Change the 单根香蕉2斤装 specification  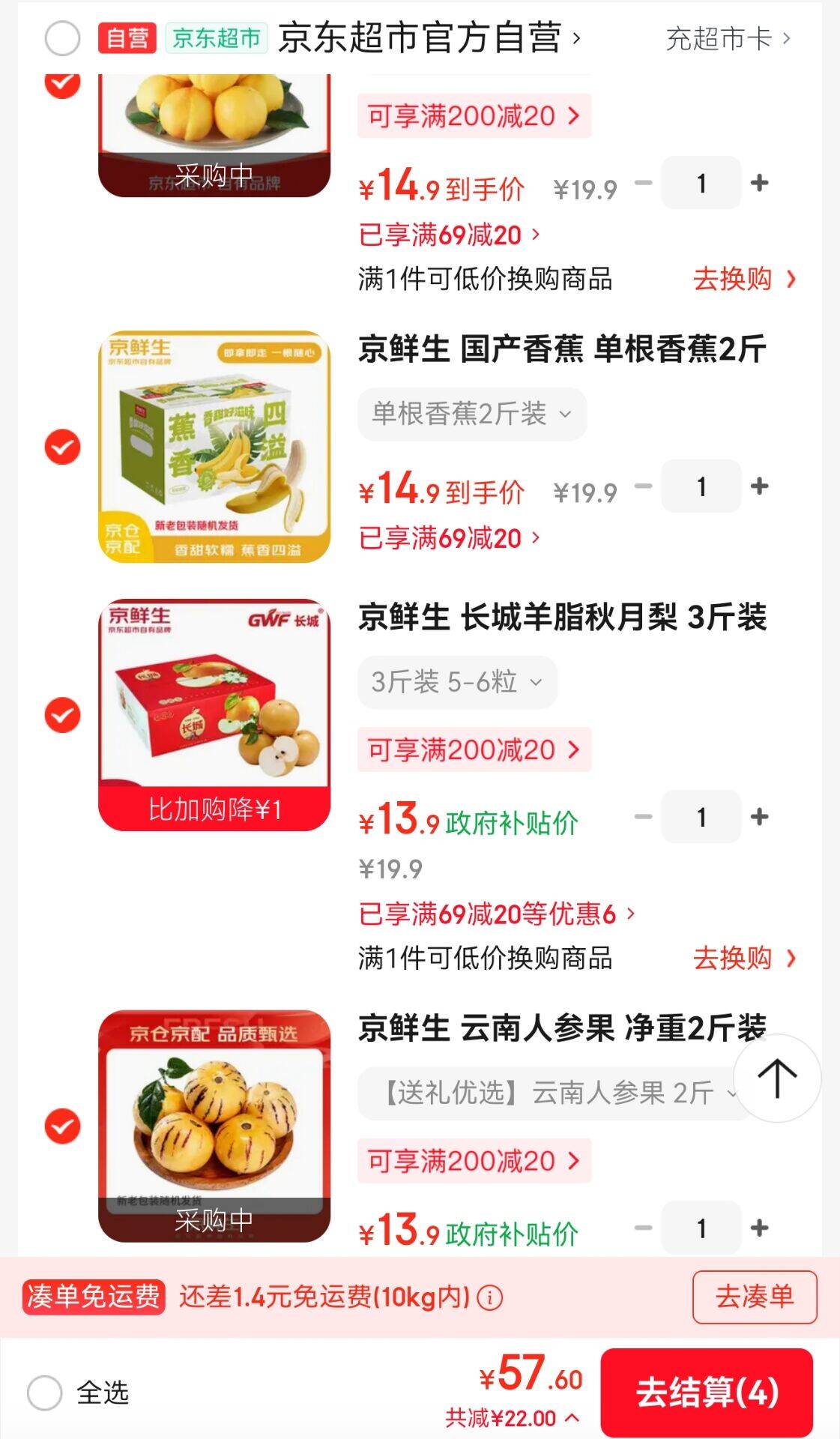pyautogui.click(x=472, y=414)
